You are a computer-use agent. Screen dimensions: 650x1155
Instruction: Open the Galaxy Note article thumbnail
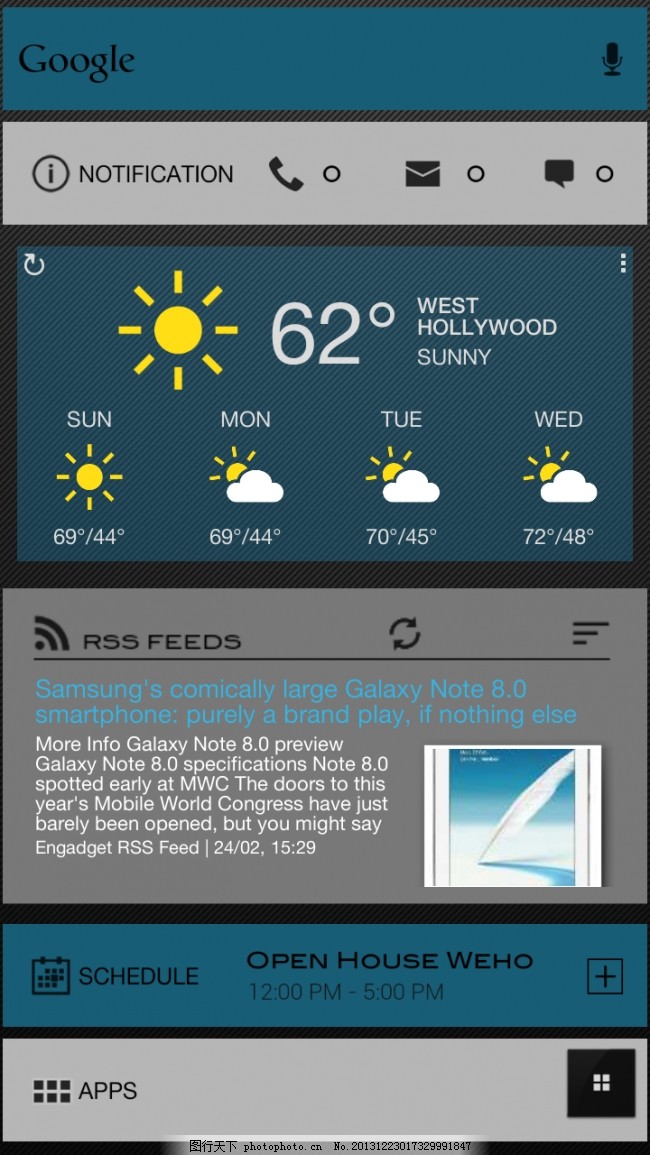click(512, 815)
